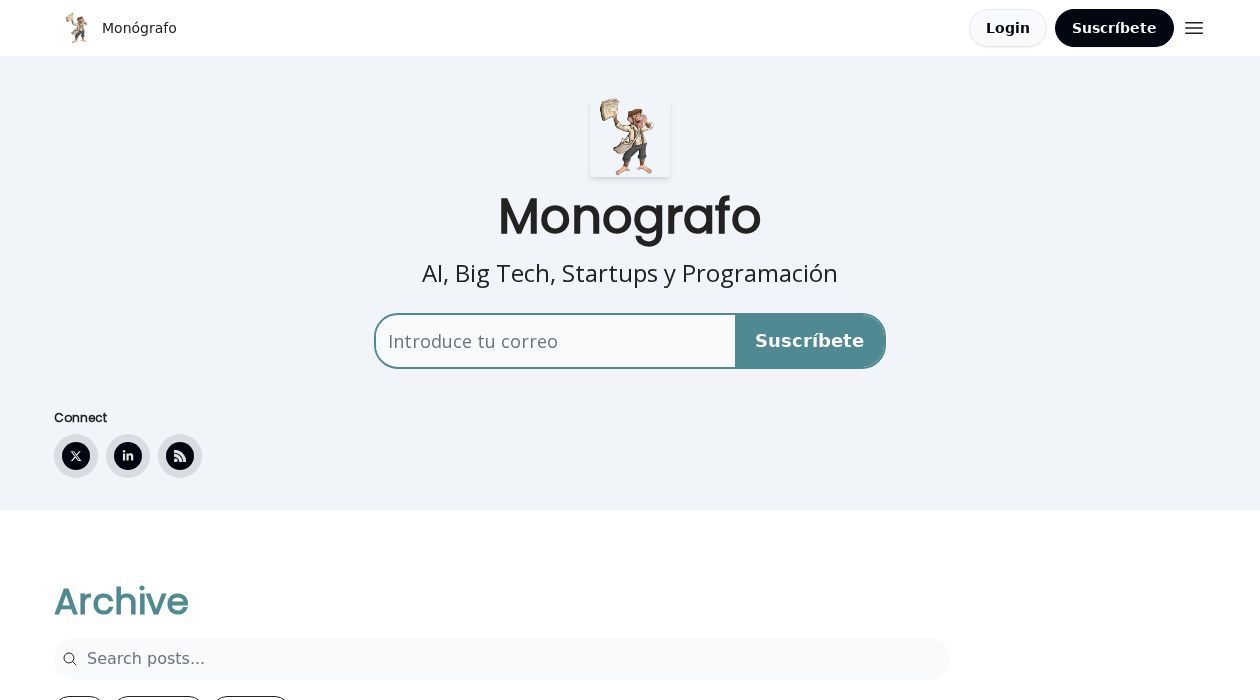
Task: Open the LinkedIn profile link
Action: pos(128,456)
